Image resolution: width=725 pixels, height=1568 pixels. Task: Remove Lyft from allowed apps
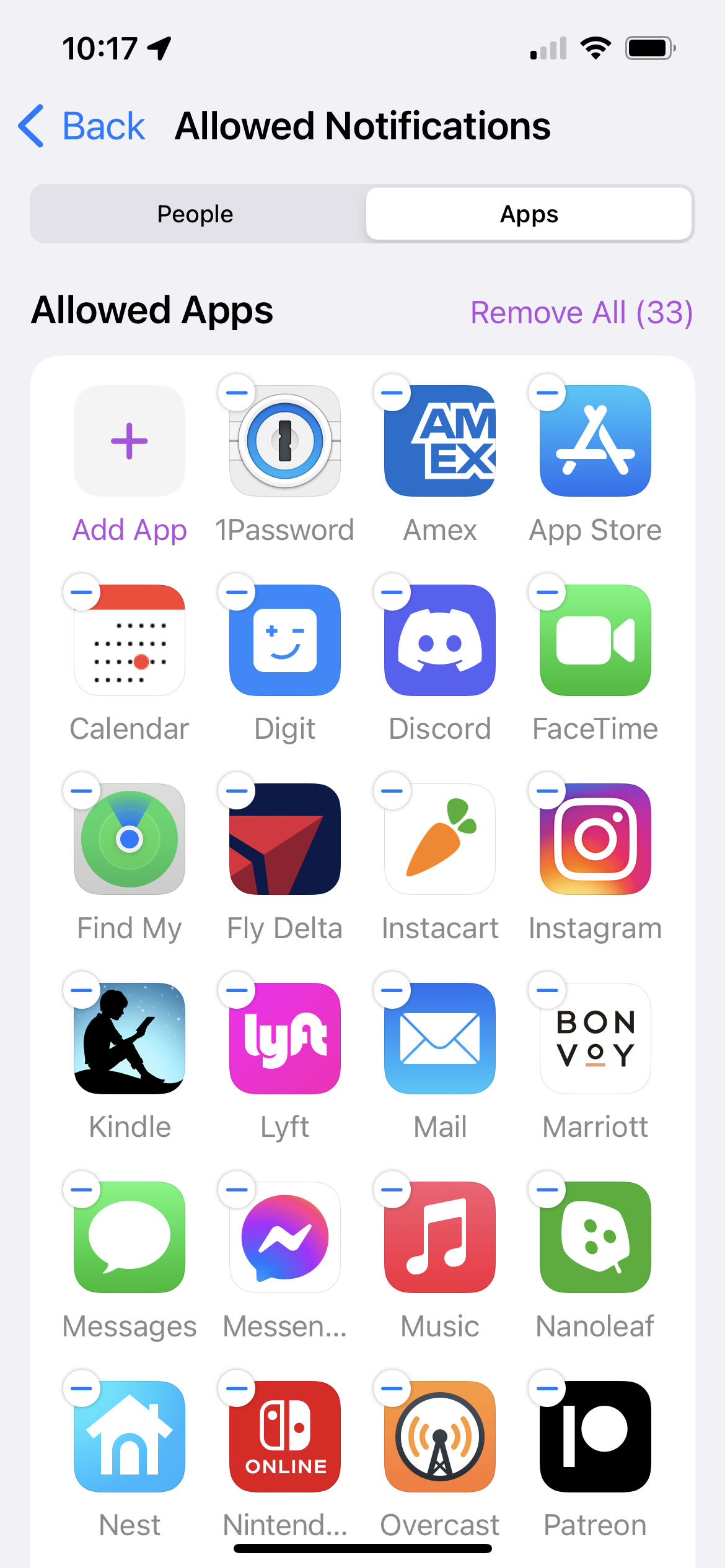(237, 990)
